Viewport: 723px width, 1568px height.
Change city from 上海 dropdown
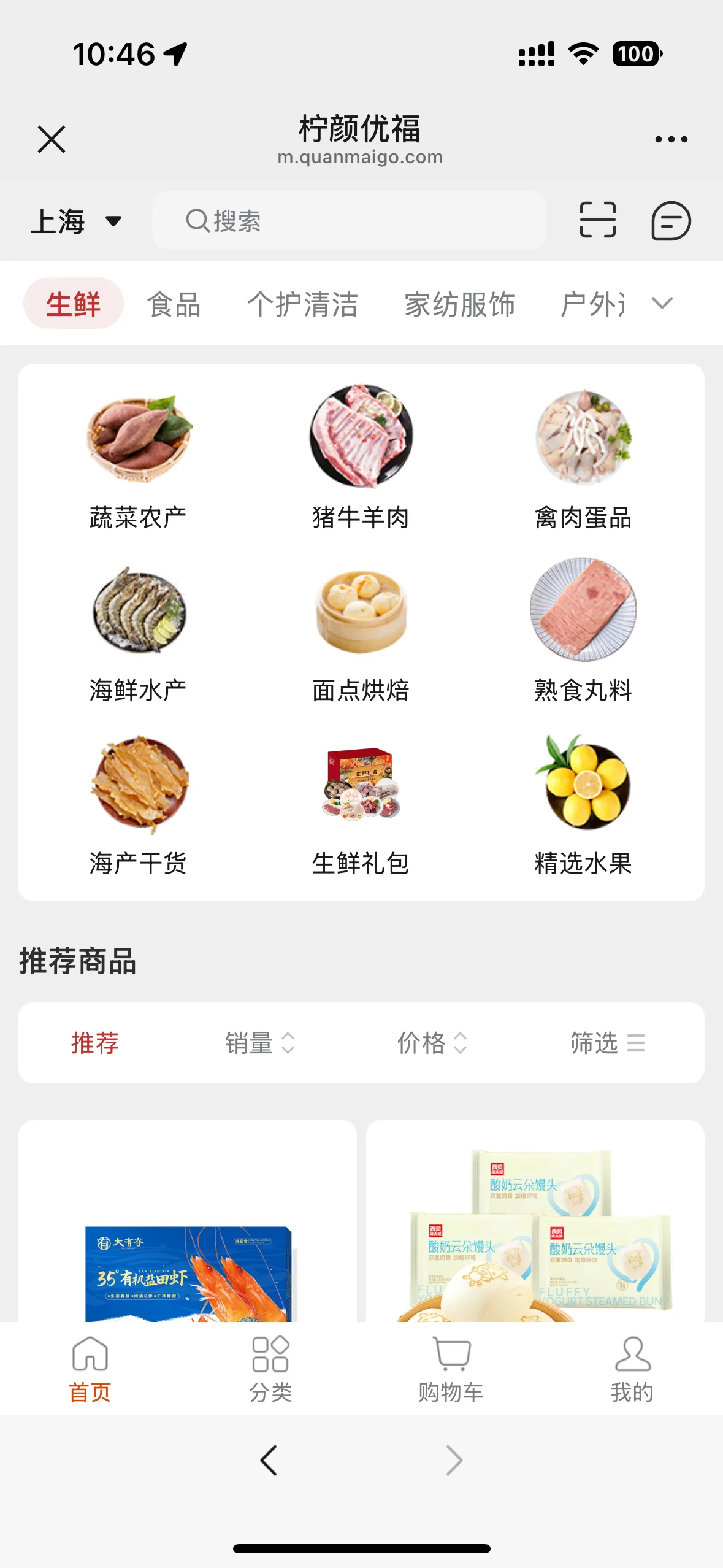click(76, 221)
